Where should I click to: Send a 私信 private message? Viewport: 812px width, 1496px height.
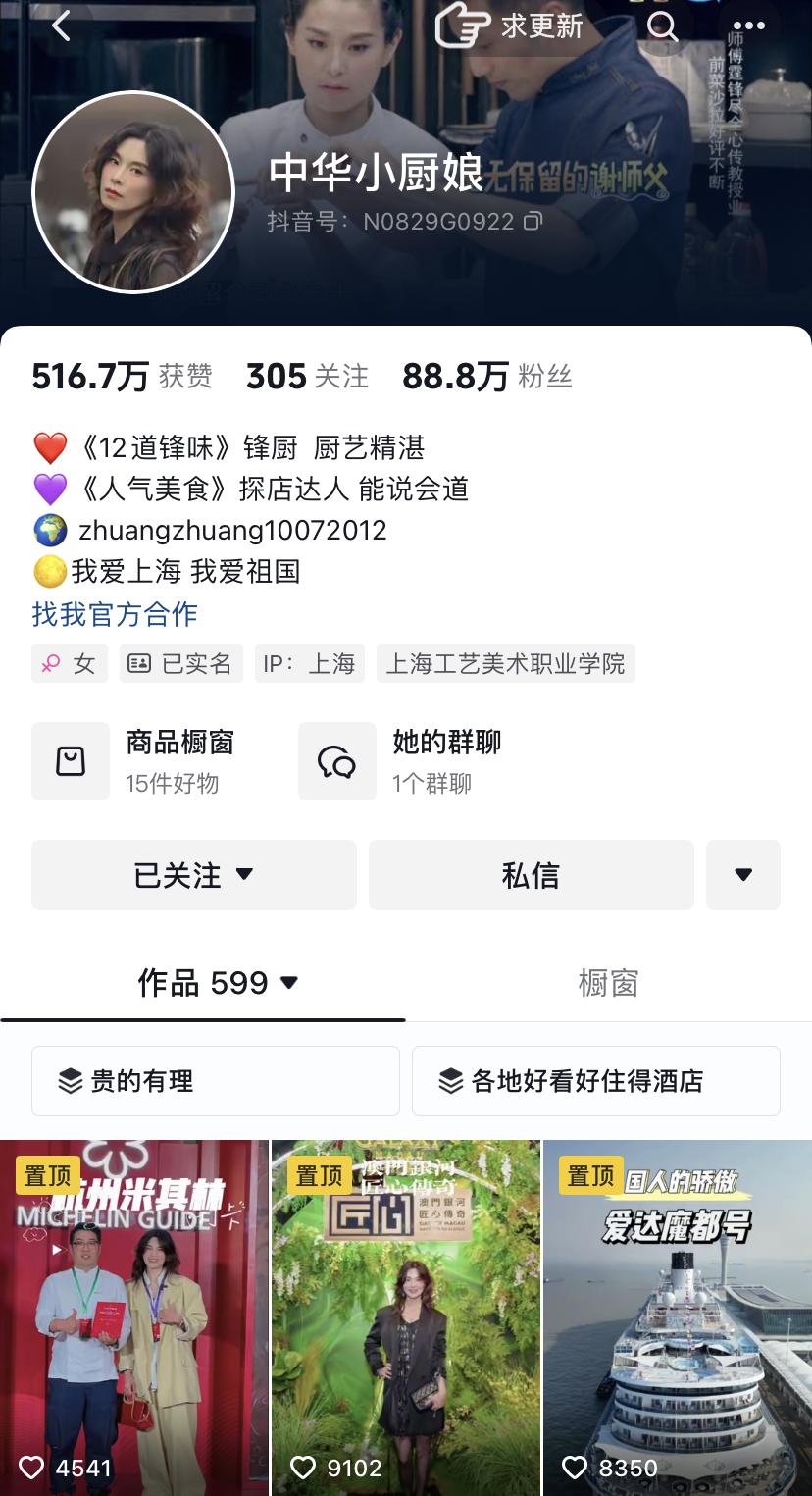click(531, 875)
